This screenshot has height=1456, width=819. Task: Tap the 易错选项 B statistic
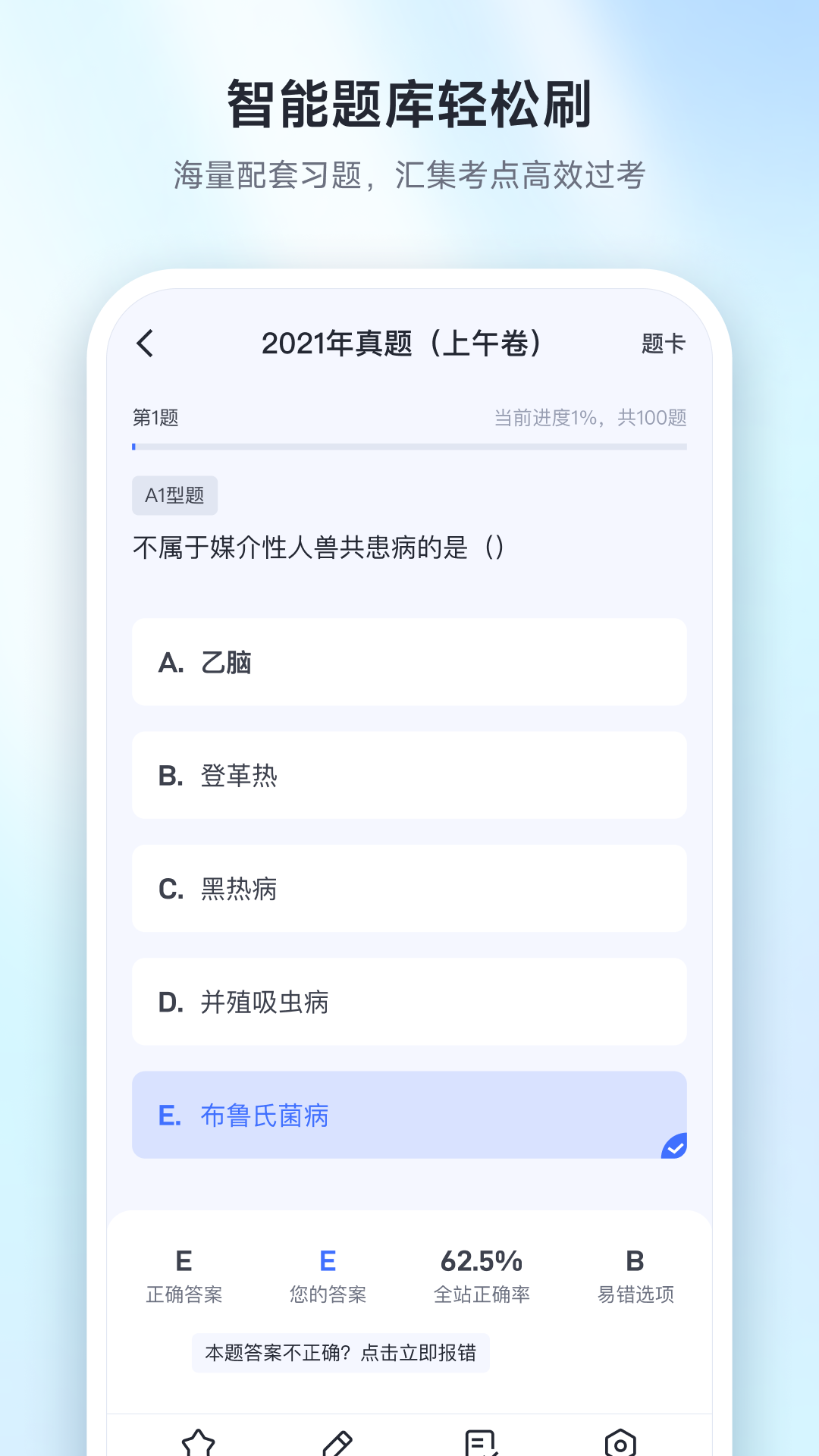[x=635, y=1274]
